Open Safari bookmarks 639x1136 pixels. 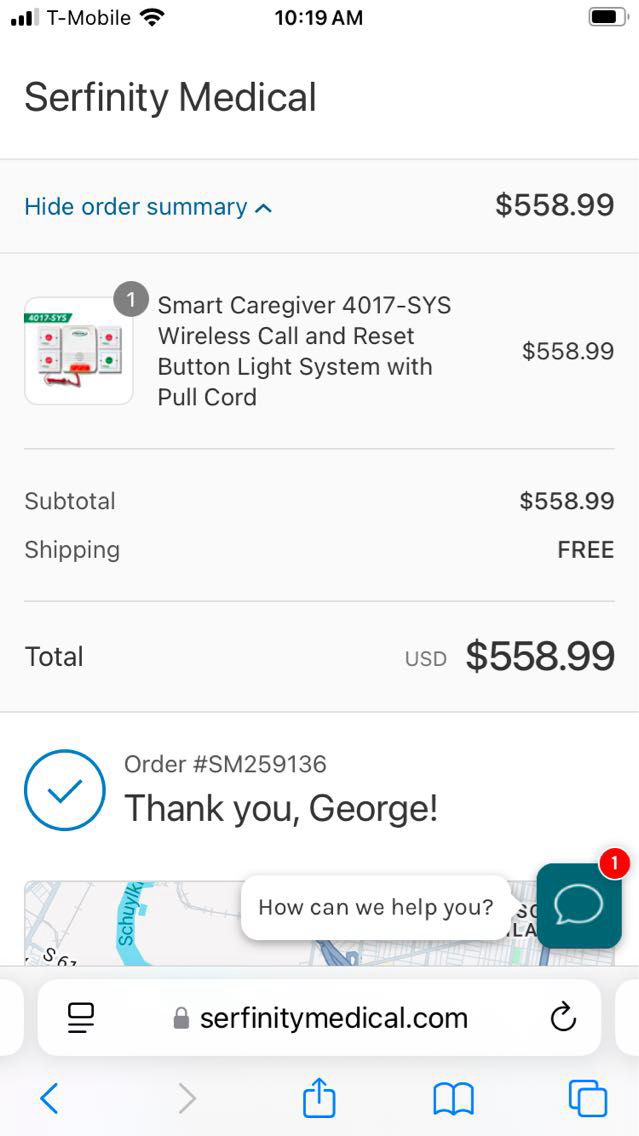coord(453,1099)
